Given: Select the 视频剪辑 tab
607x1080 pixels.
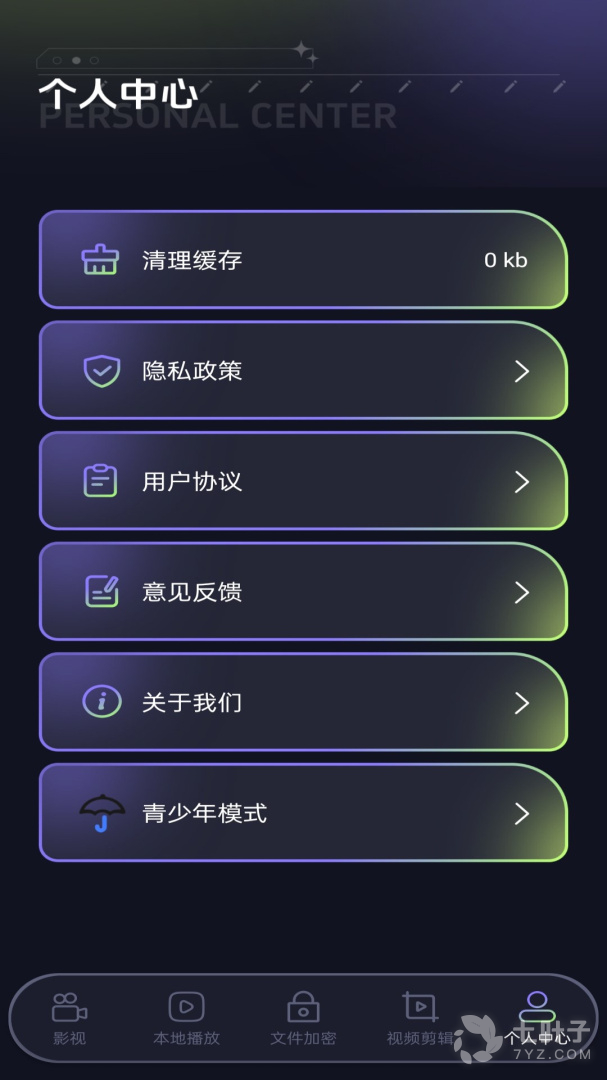Looking at the screenshot, I should point(420,1019).
